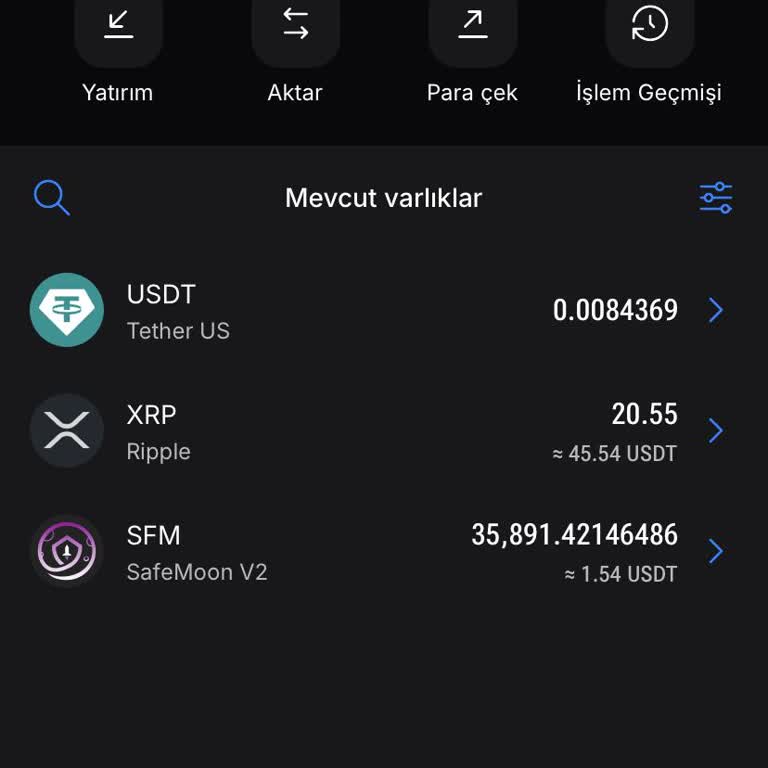Open the USDT Tether US asset row
The width and height of the screenshot is (768, 768).
384,311
